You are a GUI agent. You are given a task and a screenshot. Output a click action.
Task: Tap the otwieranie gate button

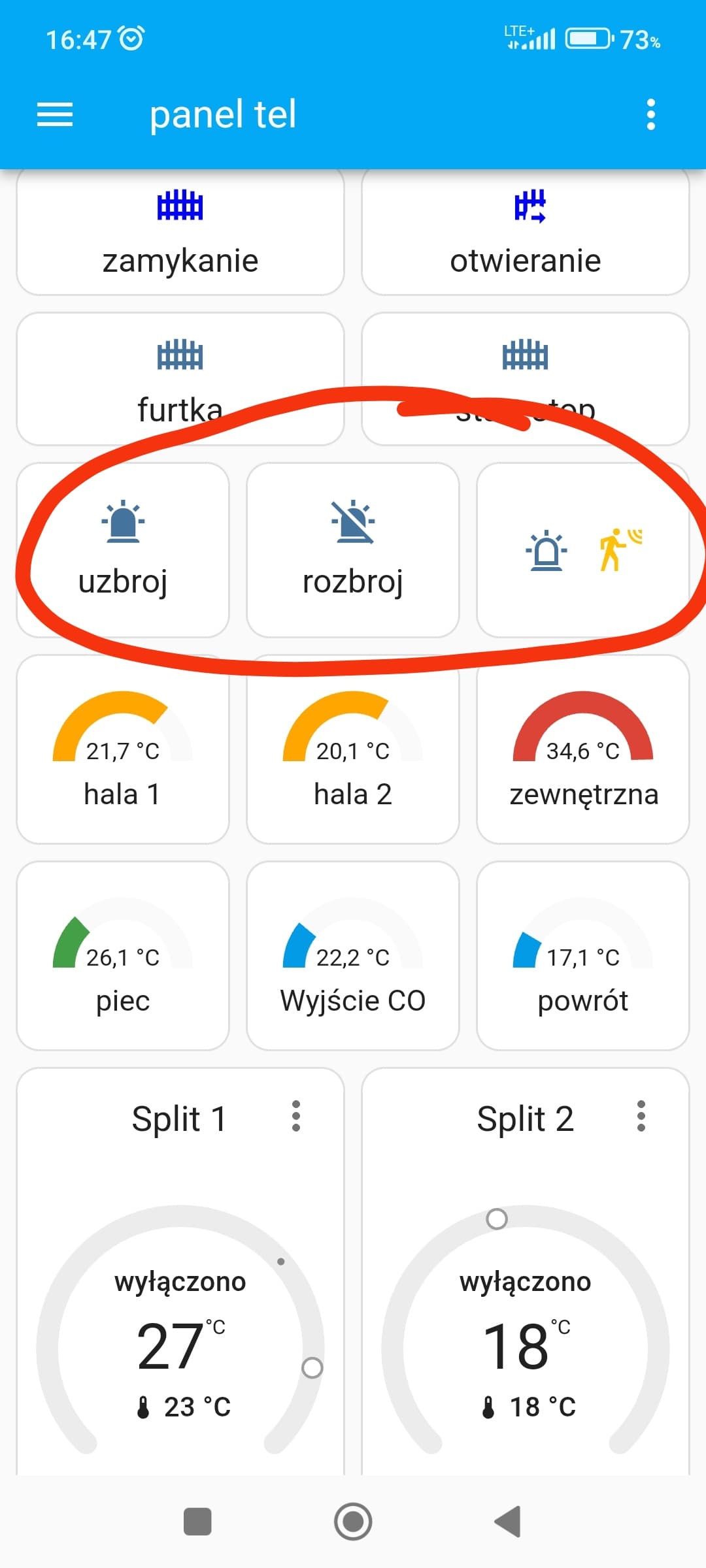526,231
